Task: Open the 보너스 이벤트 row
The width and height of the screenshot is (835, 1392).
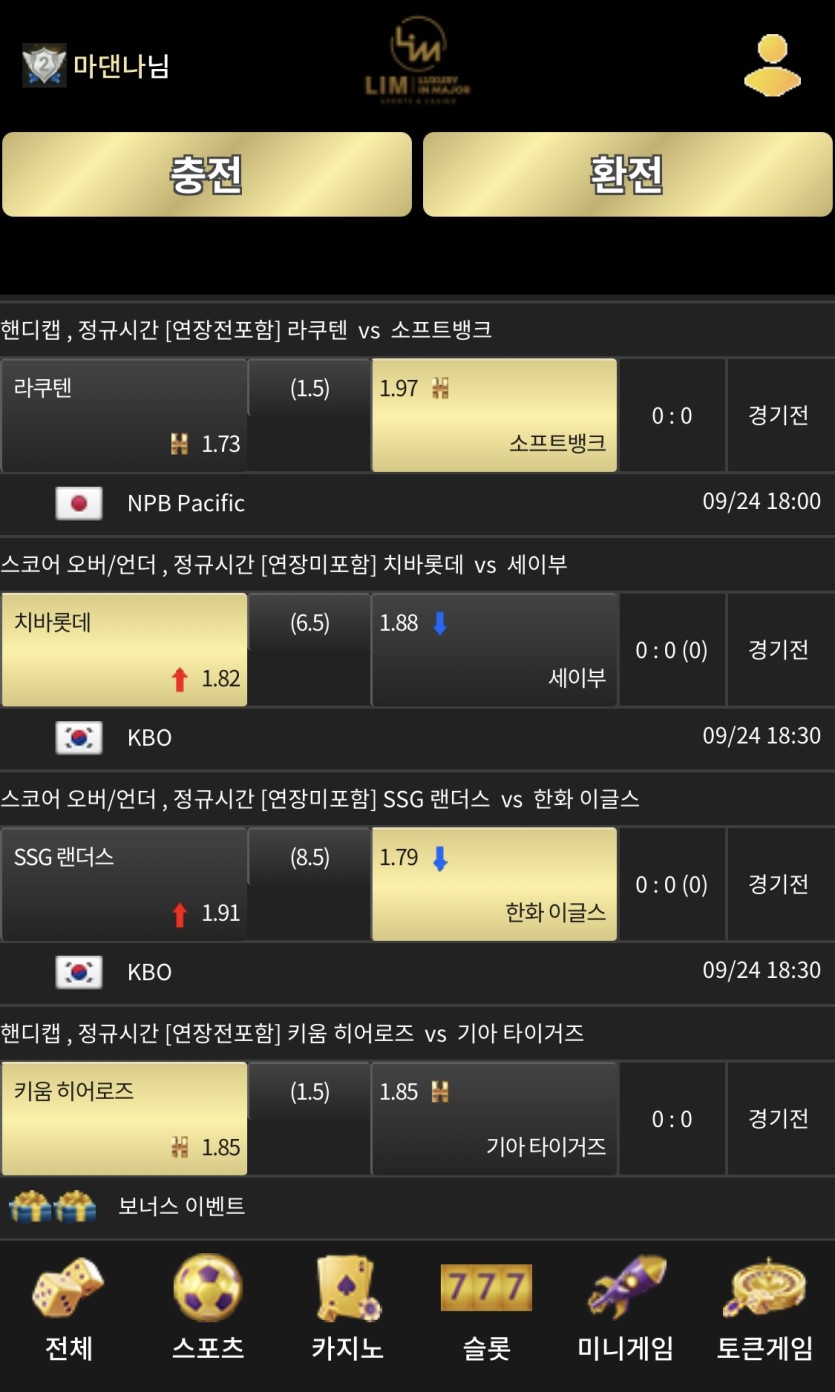Action: [x=180, y=1206]
